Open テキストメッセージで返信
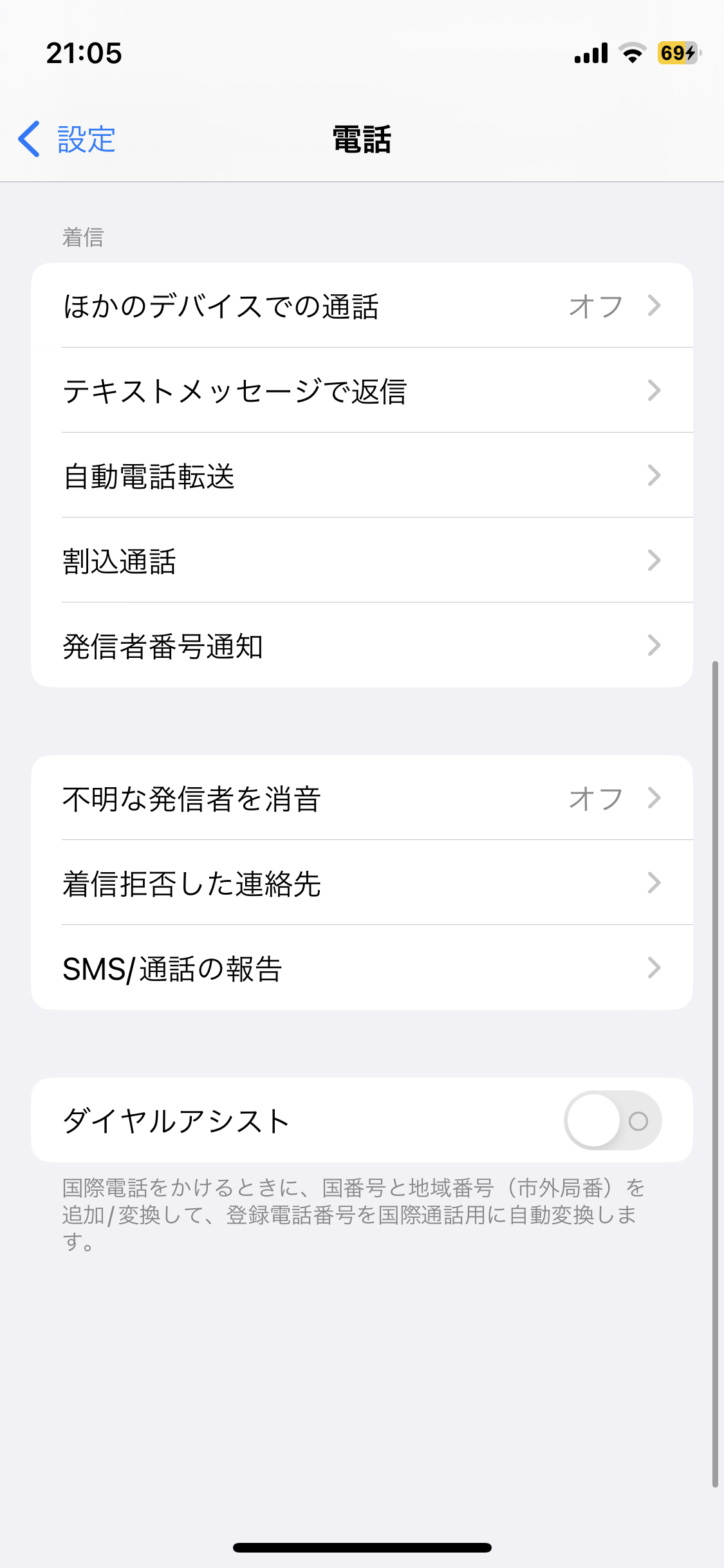Screen dimensions: 724x1568 (362, 391)
